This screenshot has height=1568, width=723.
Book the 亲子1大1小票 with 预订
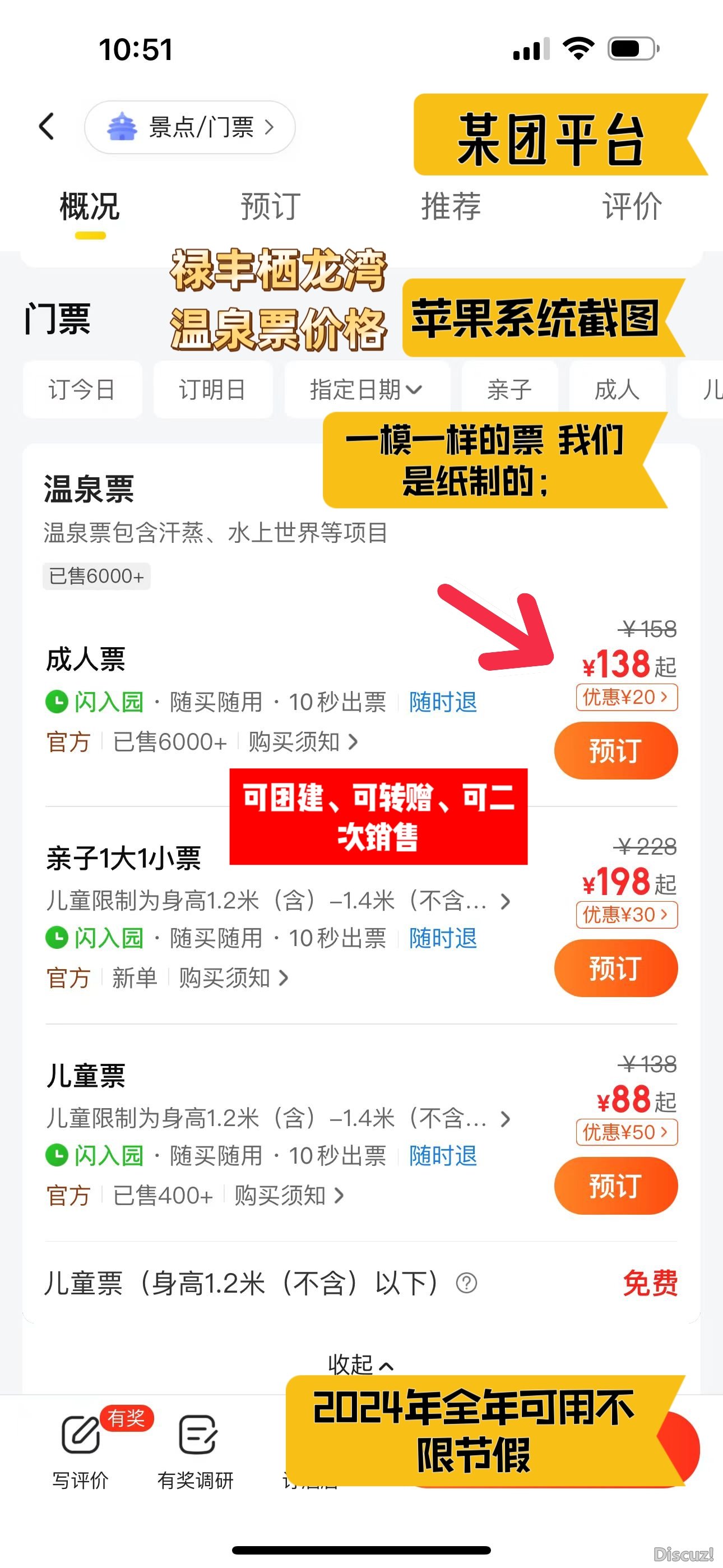click(x=615, y=968)
